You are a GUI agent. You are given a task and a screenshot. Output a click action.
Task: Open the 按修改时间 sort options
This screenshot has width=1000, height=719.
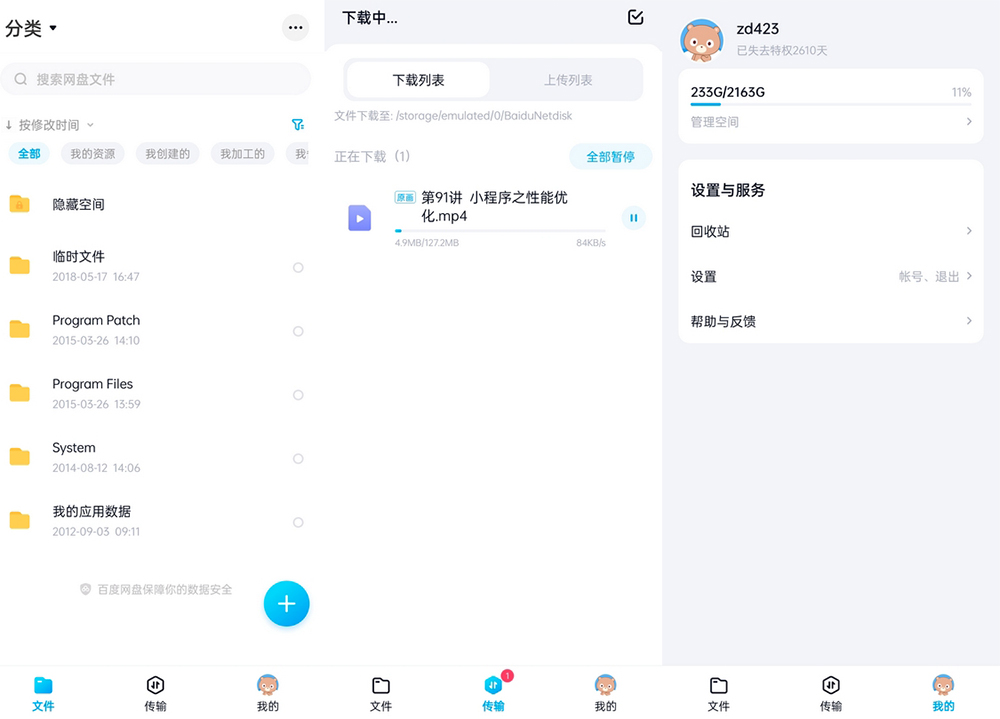[50, 125]
